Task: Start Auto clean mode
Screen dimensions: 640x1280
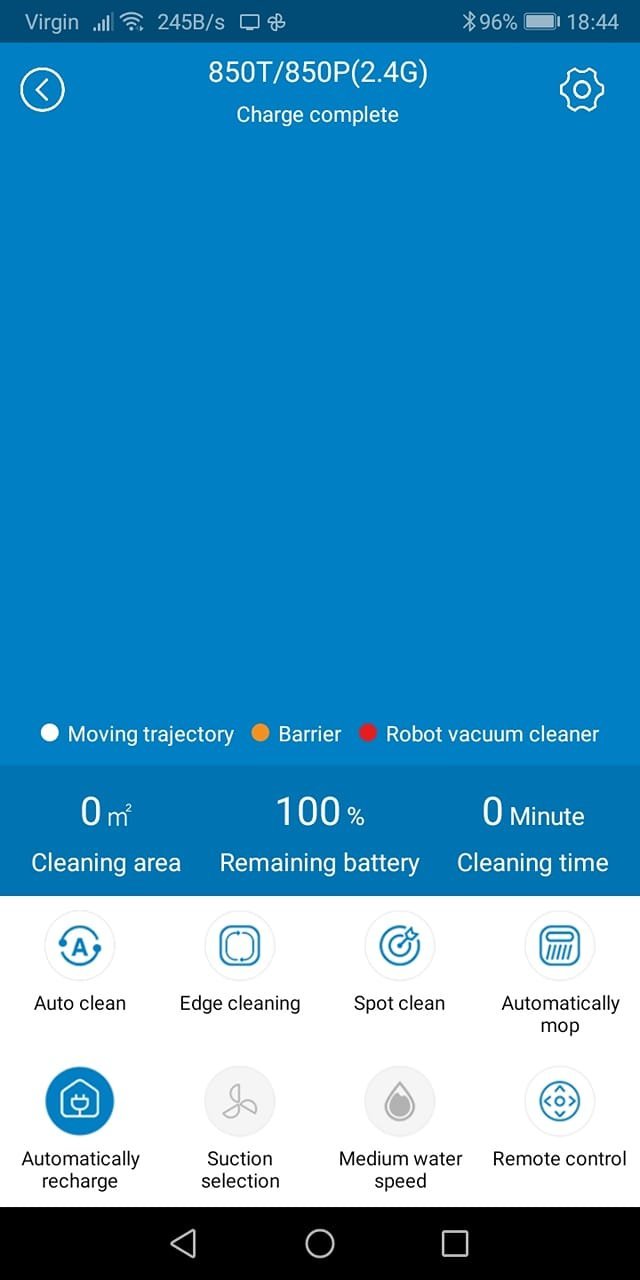Action: [80, 945]
